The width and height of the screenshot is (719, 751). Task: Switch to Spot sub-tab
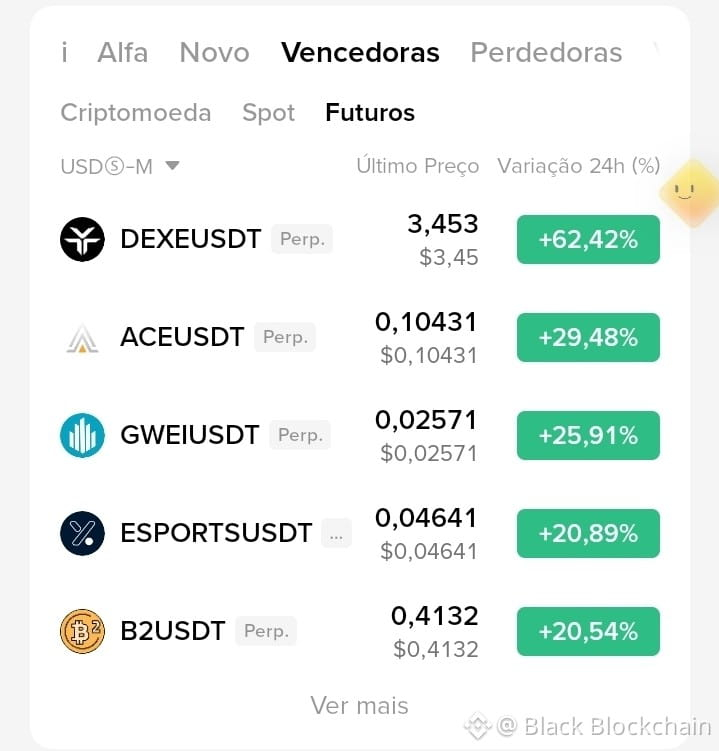pos(268,113)
